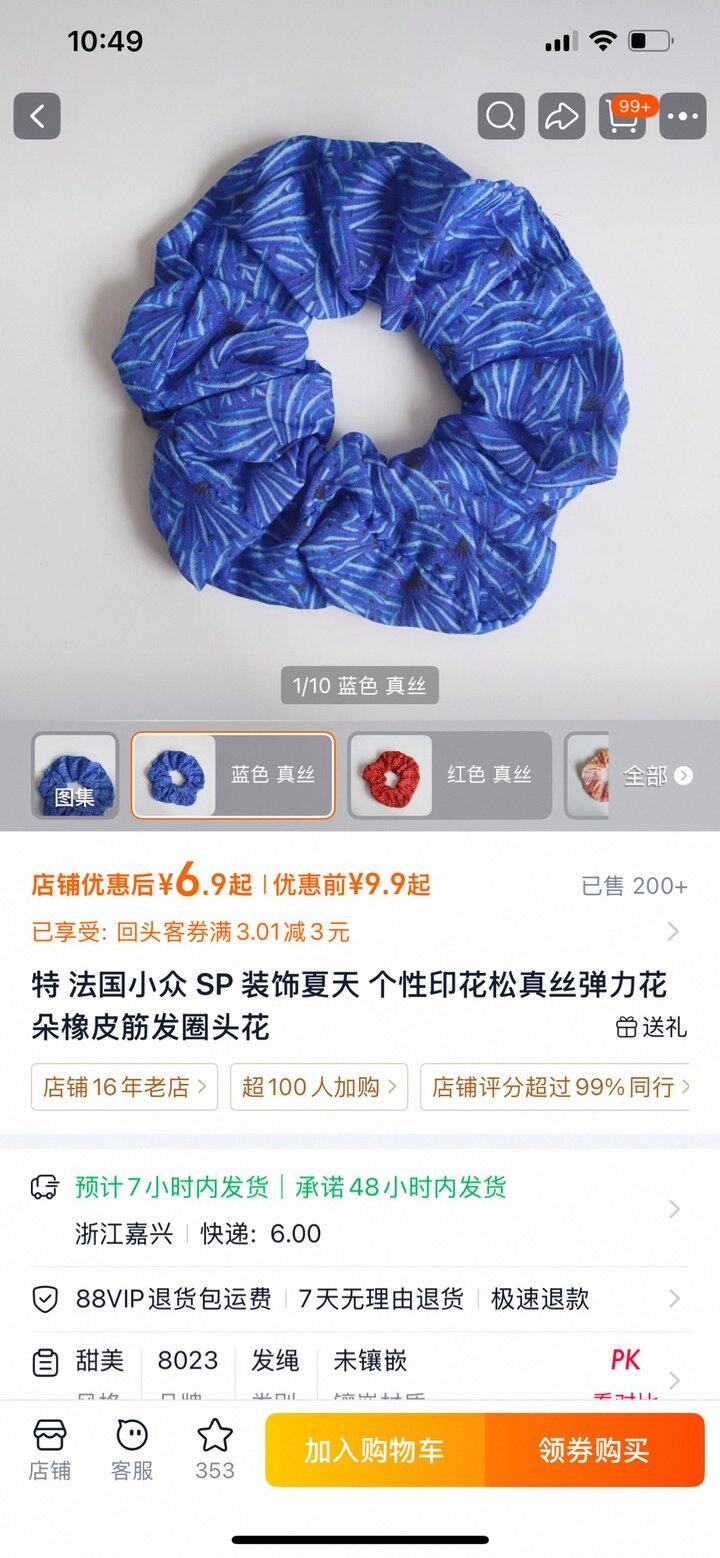Open the search icon
This screenshot has height=1558, width=720.
(501, 116)
